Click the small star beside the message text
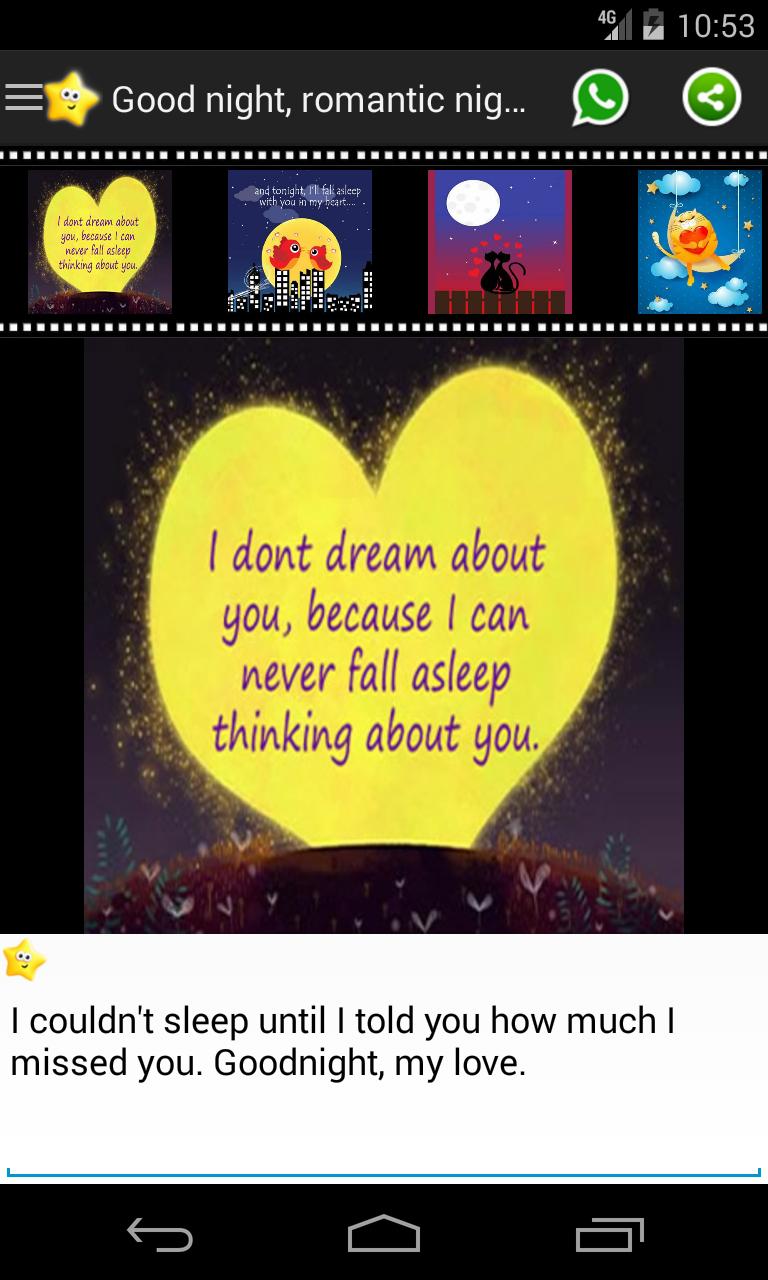 [x=24, y=963]
